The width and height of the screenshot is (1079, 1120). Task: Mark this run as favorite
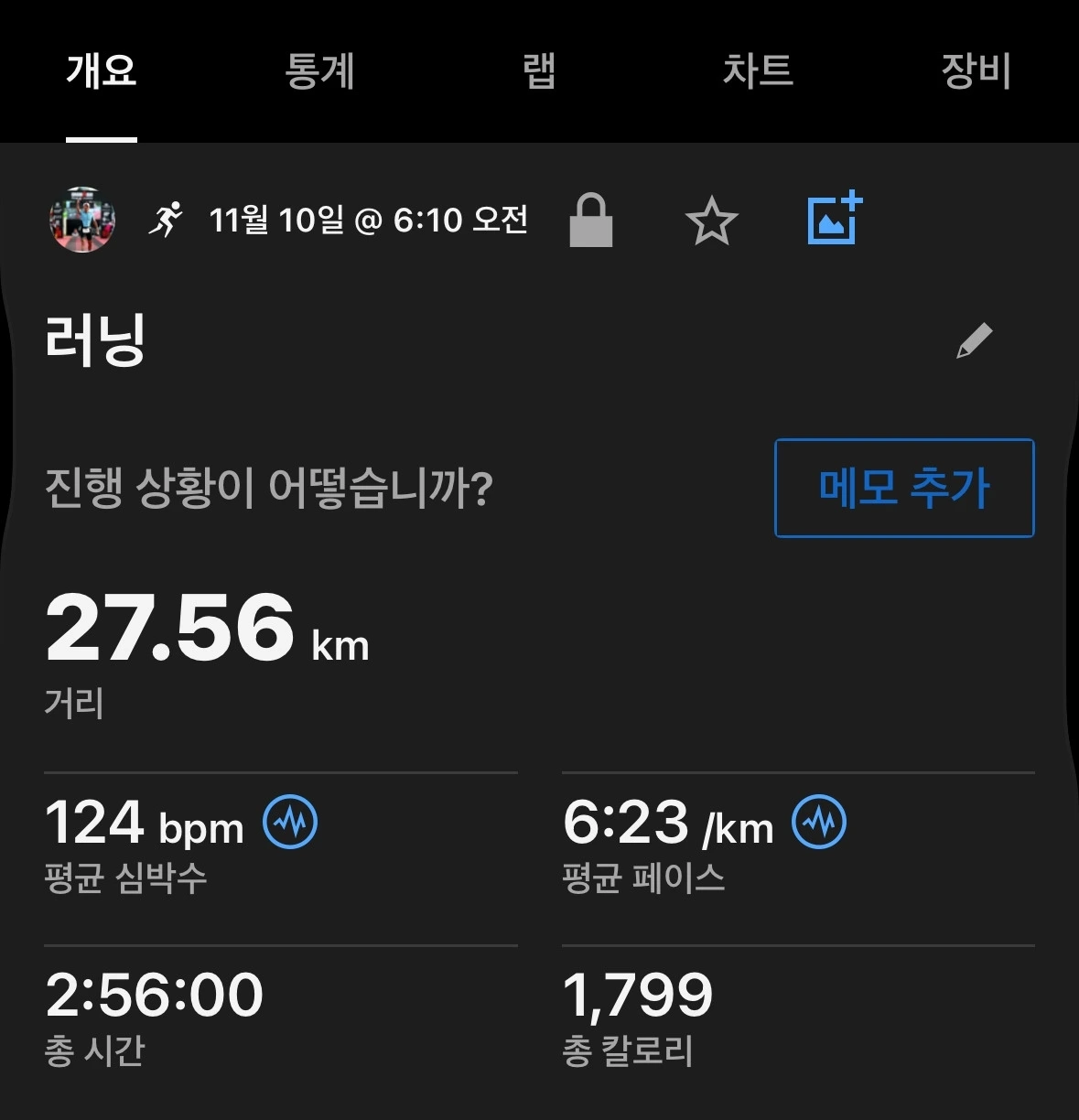(x=711, y=221)
